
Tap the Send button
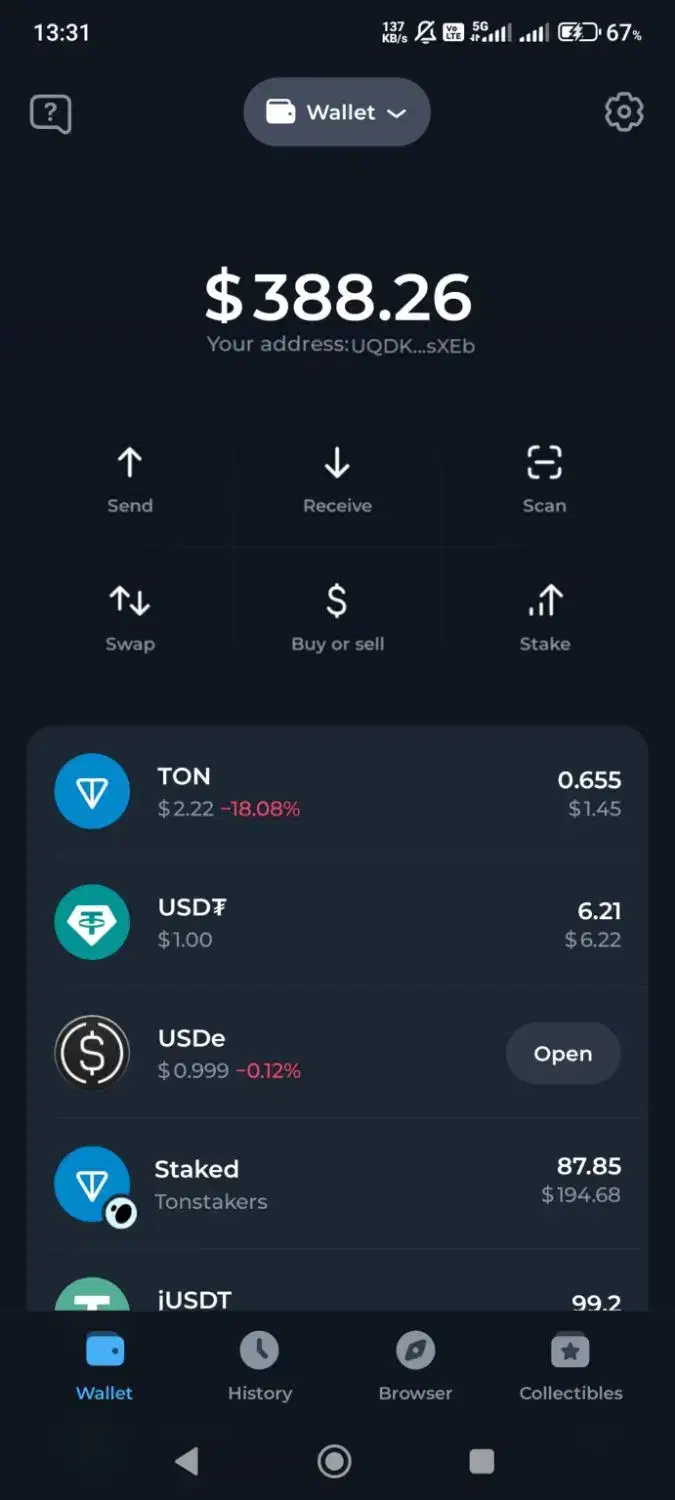pos(130,479)
